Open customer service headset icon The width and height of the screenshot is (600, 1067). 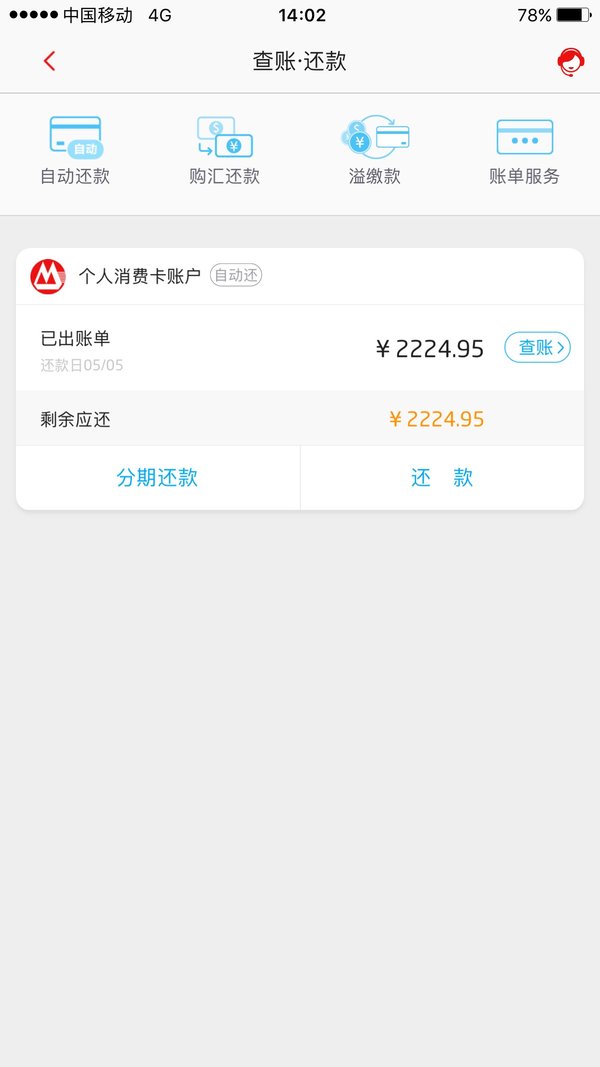click(x=571, y=62)
